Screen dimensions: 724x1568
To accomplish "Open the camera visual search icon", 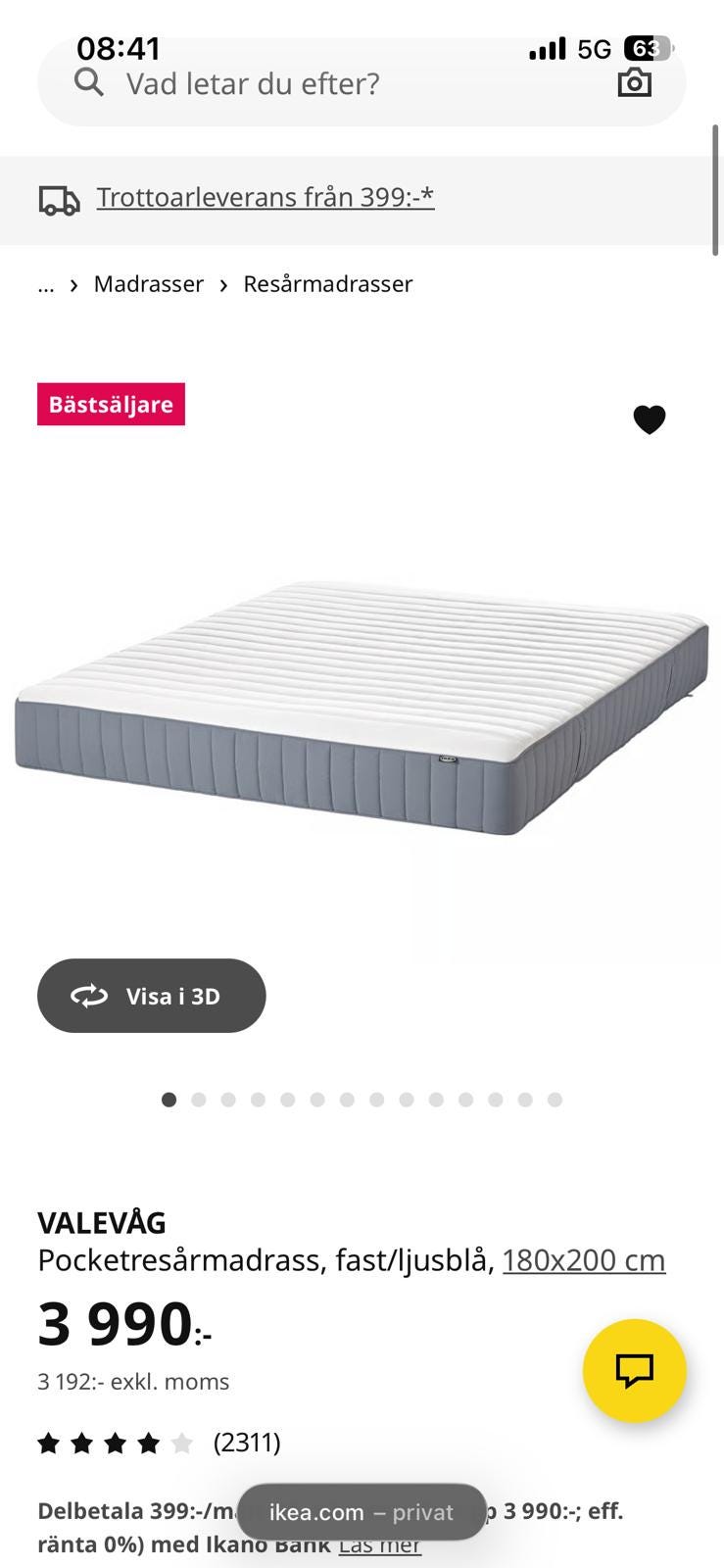I will click(x=635, y=83).
